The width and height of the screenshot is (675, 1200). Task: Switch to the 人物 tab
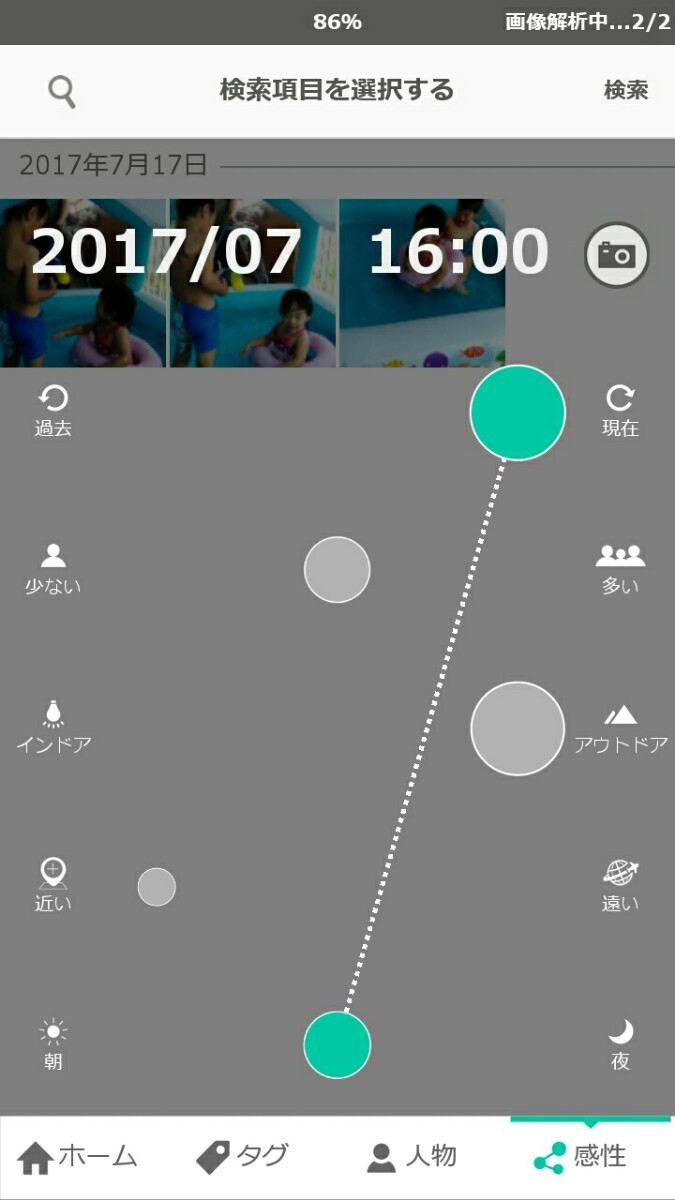click(411, 1157)
